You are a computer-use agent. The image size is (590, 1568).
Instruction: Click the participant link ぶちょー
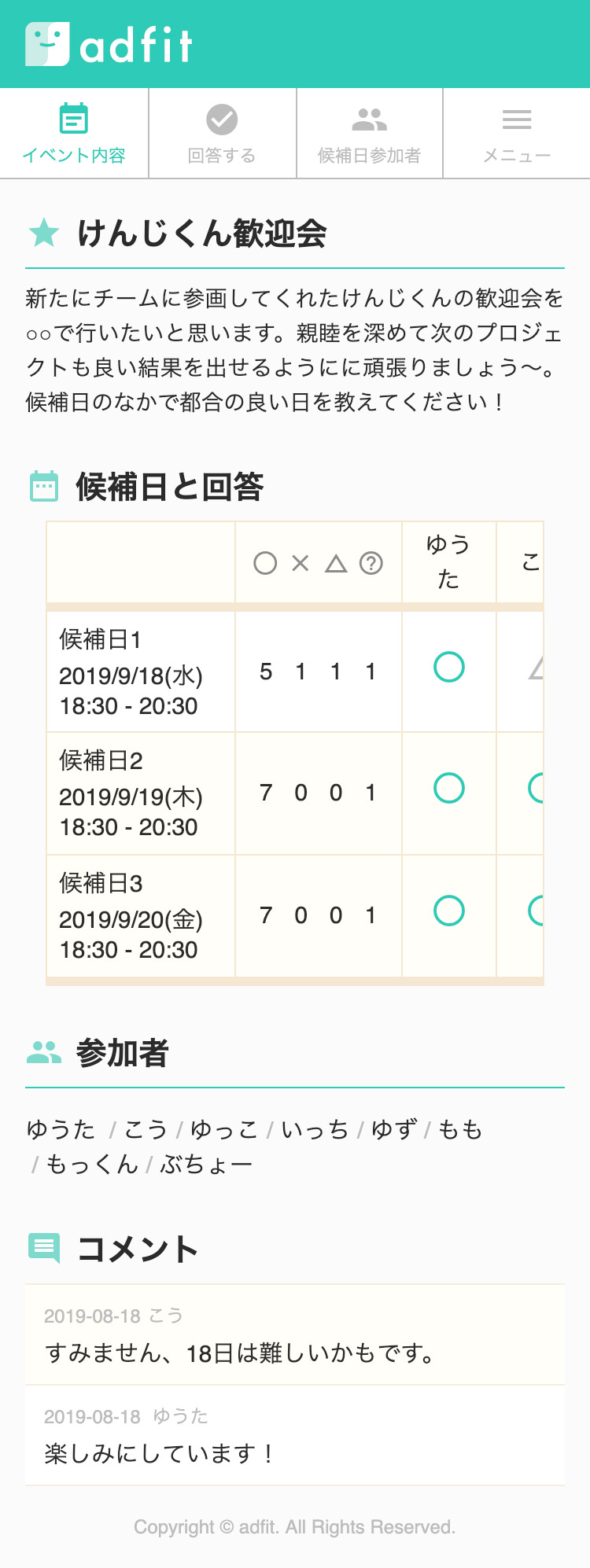[207, 1165]
